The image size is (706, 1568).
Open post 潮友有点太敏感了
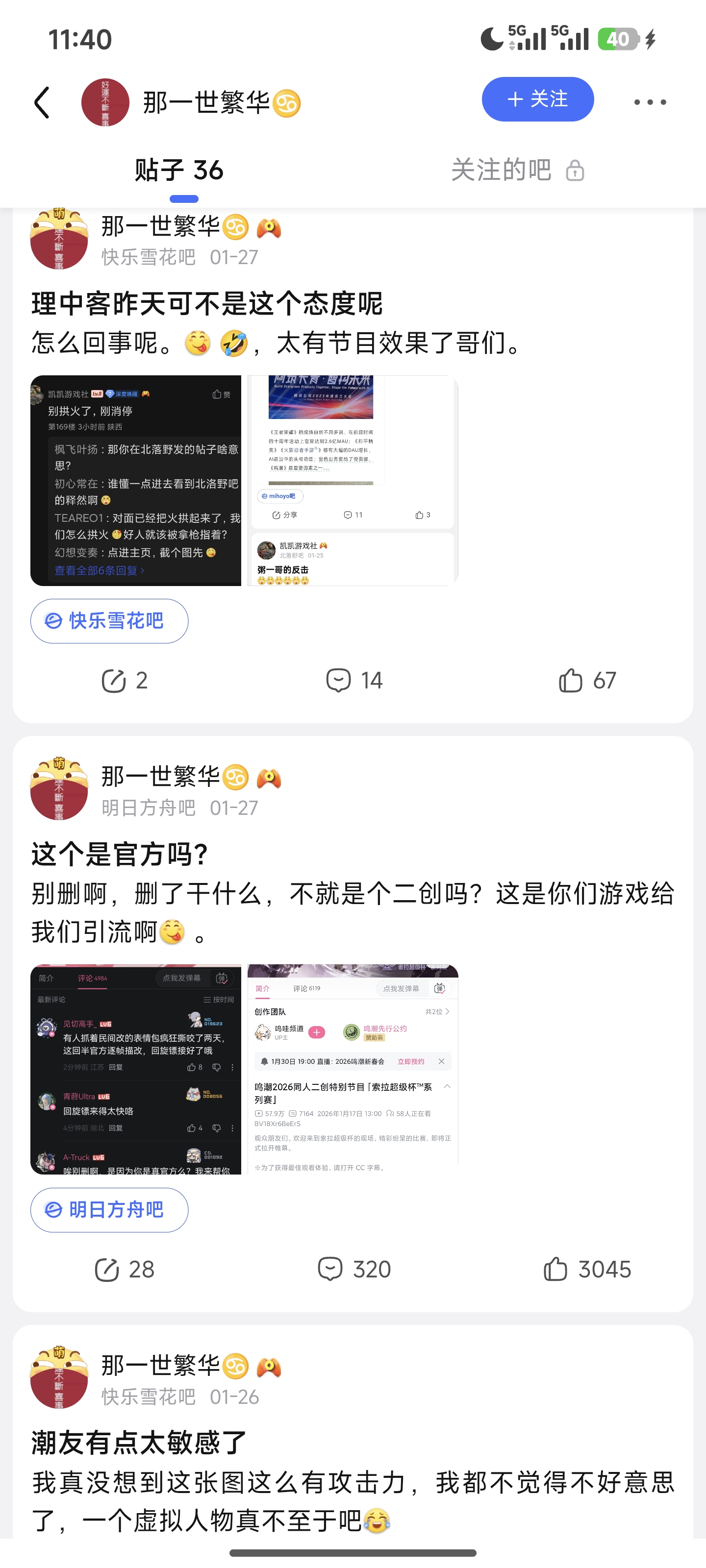tap(139, 1443)
